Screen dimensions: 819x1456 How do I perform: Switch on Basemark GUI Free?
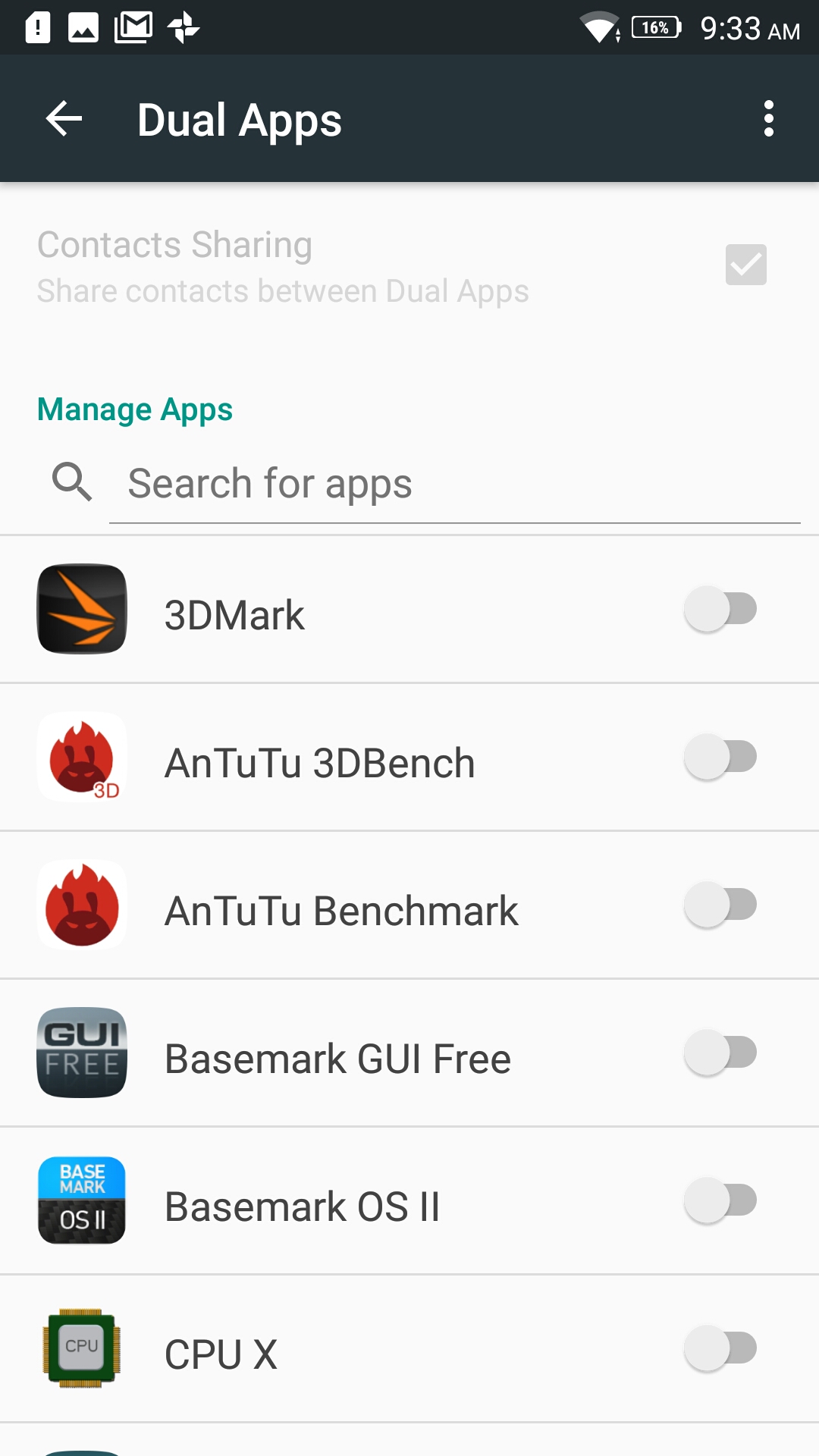720,1053
